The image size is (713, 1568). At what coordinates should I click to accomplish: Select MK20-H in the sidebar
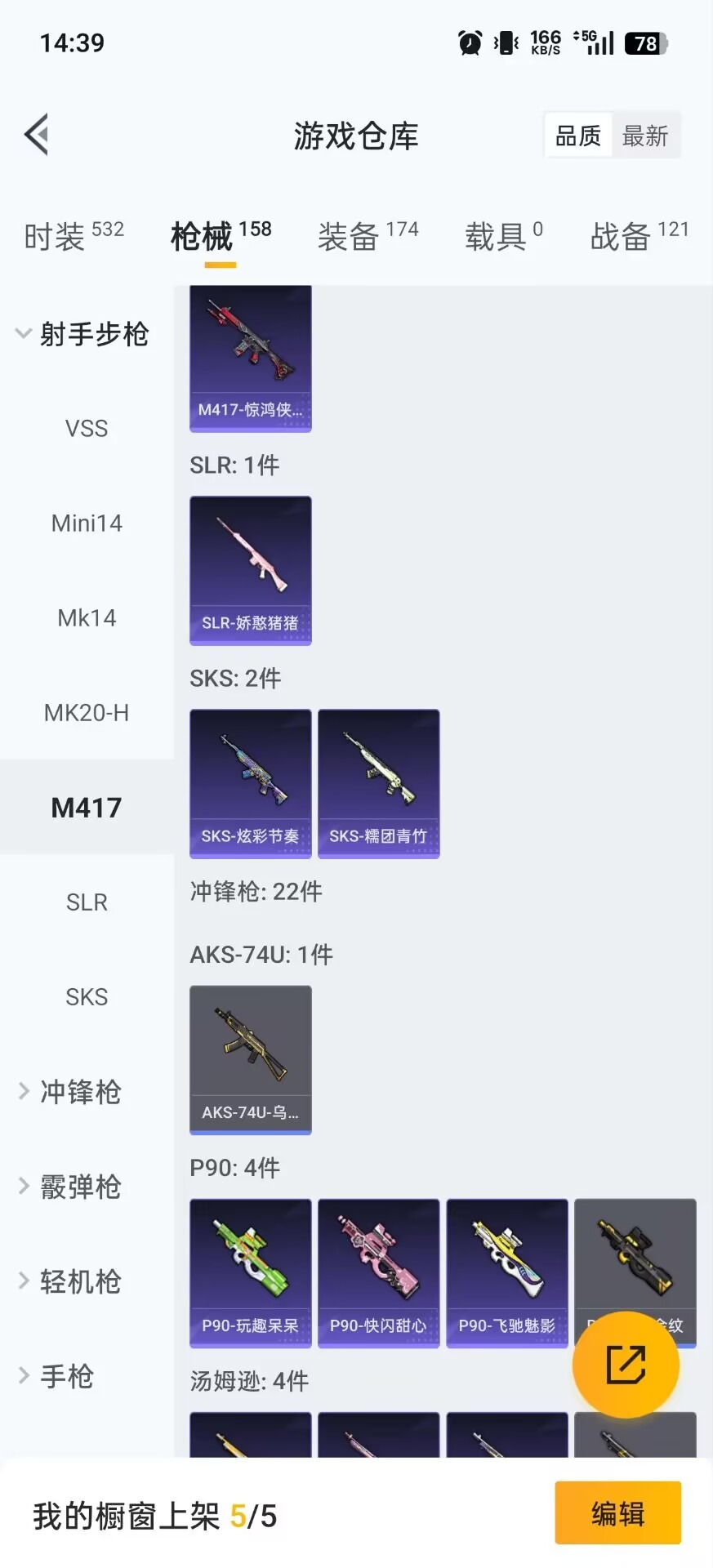[87, 713]
